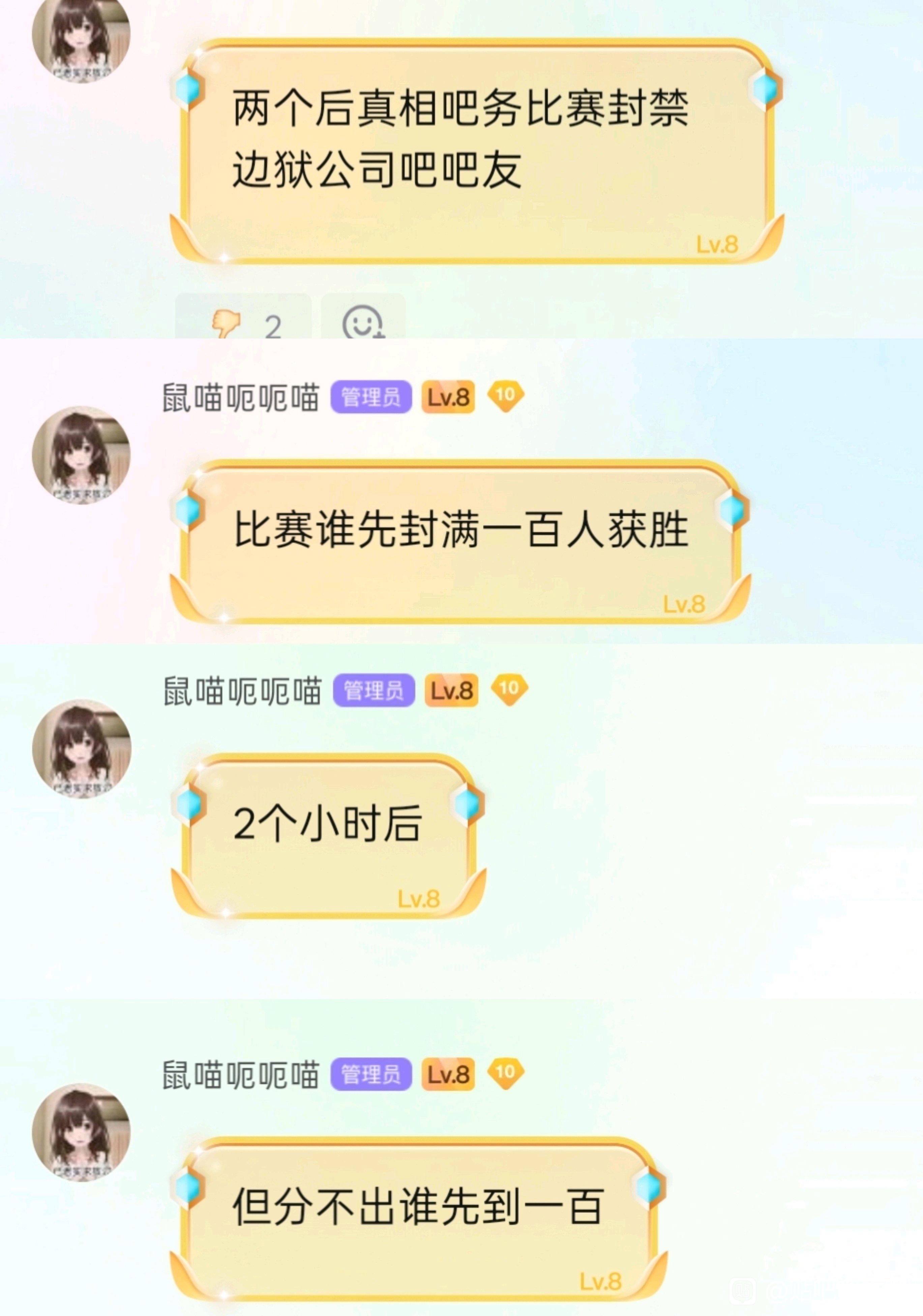Open avatar beside 2个小时后 message
The image size is (923, 1316).
(81, 748)
